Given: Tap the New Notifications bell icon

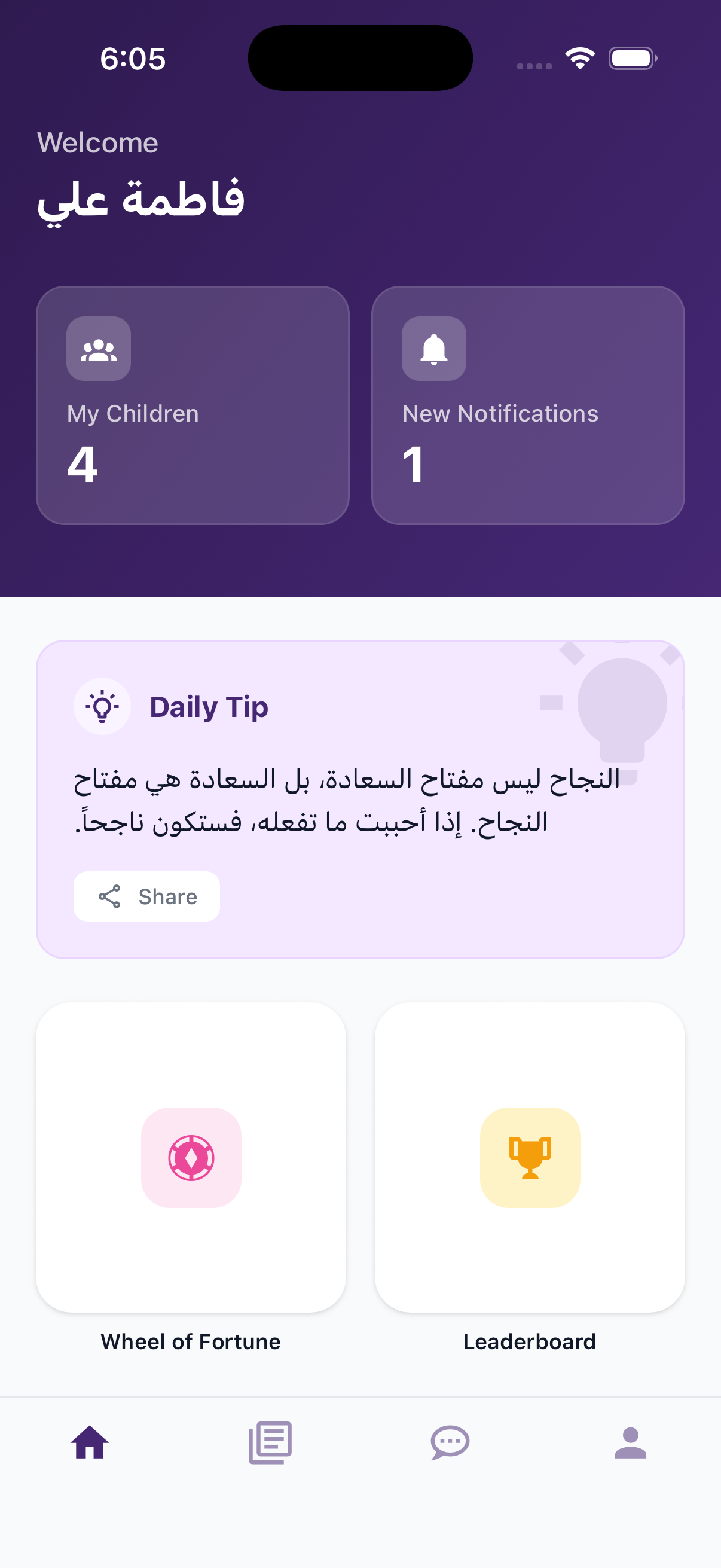Looking at the screenshot, I should pos(434,349).
